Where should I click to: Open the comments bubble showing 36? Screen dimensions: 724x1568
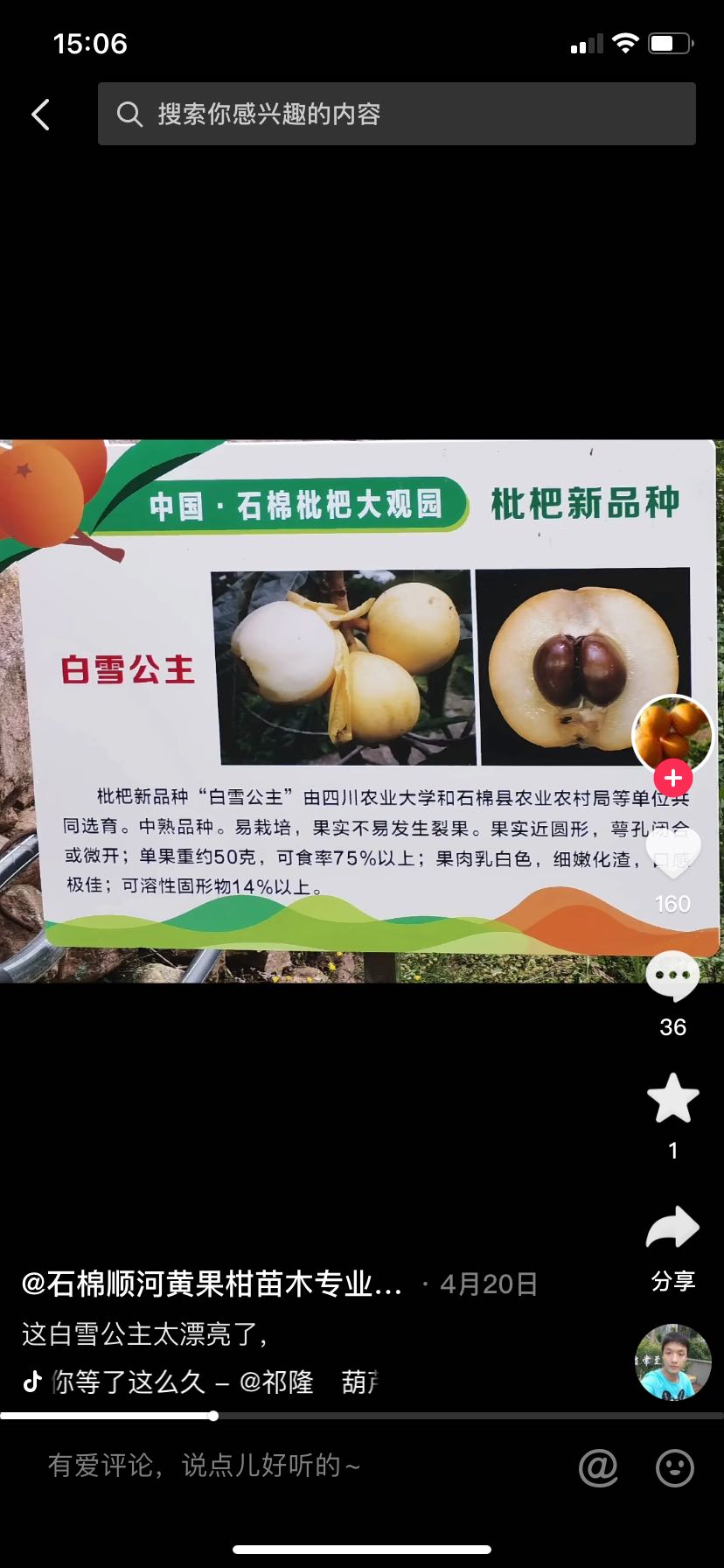(x=672, y=976)
